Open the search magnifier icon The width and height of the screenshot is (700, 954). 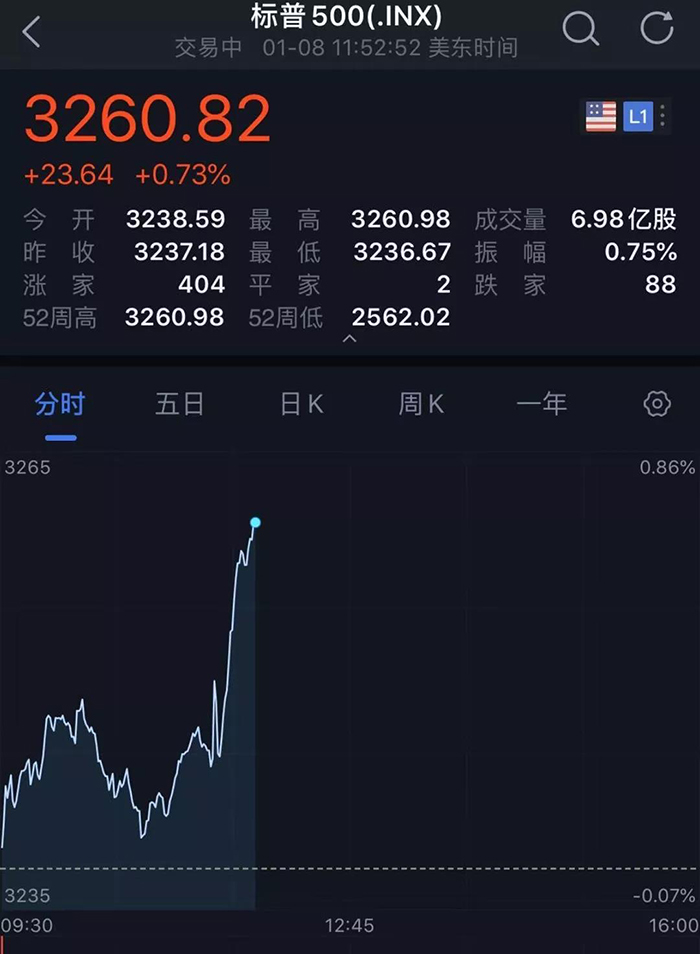point(580,30)
